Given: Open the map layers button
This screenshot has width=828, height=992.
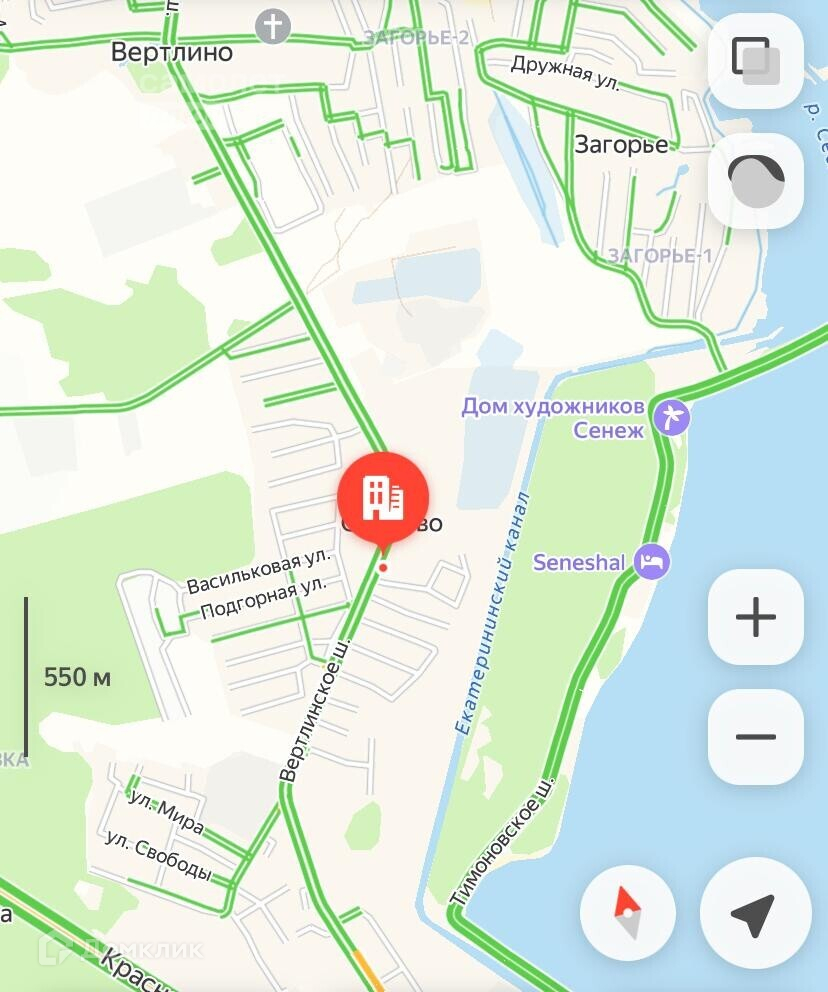Looking at the screenshot, I should (755, 61).
